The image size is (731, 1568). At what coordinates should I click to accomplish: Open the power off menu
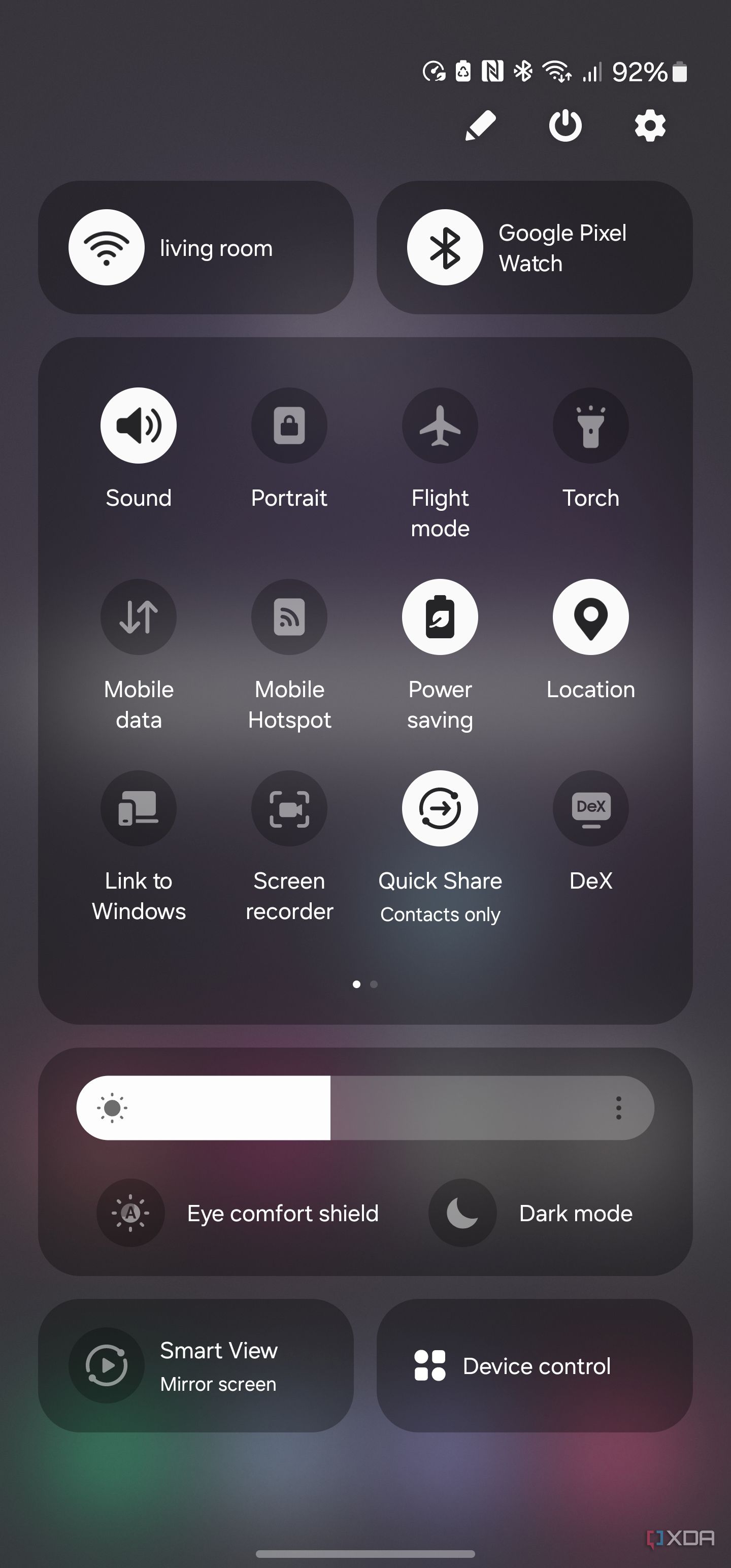tap(565, 126)
